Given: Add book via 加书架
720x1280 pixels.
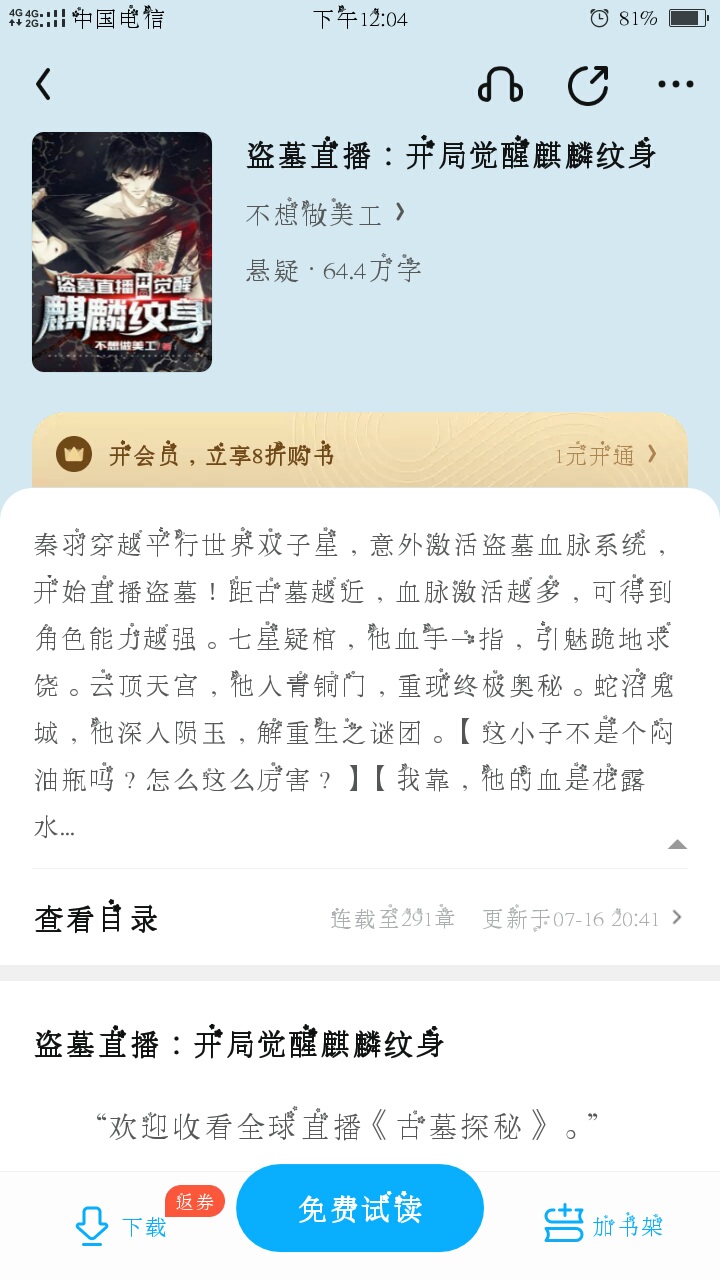Looking at the screenshot, I should click(x=603, y=1225).
